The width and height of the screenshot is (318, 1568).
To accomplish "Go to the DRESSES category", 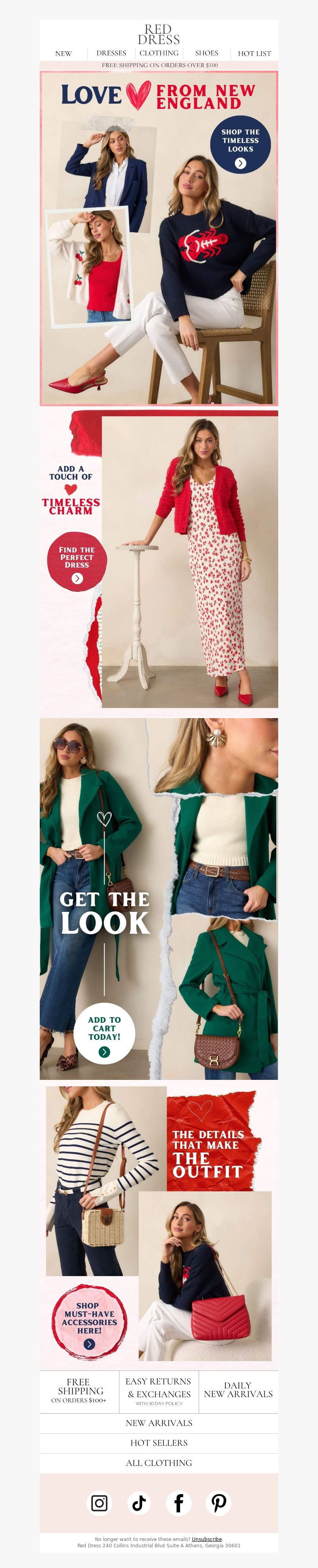I will 111,54.
